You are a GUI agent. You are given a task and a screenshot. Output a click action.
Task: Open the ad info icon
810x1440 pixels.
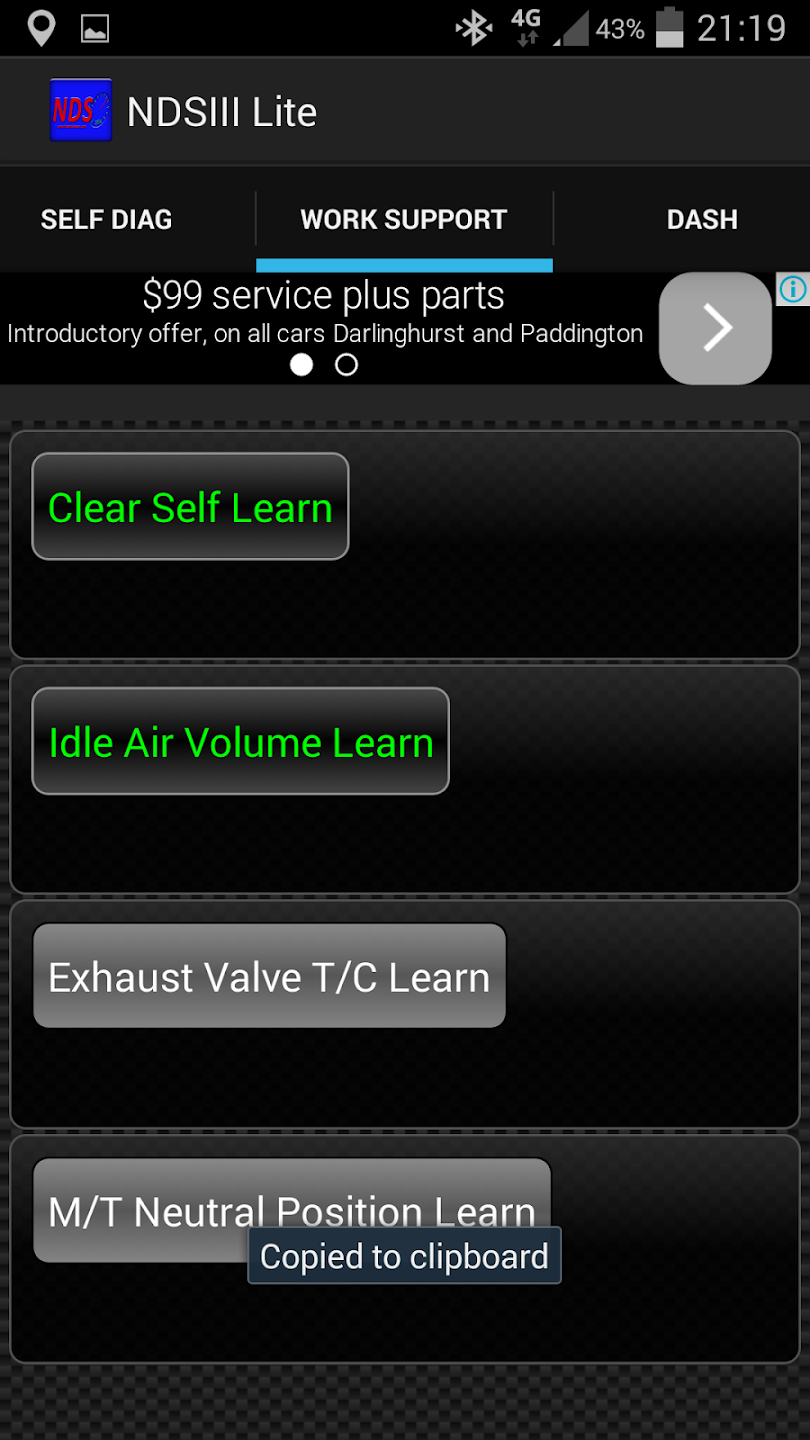tap(793, 290)
